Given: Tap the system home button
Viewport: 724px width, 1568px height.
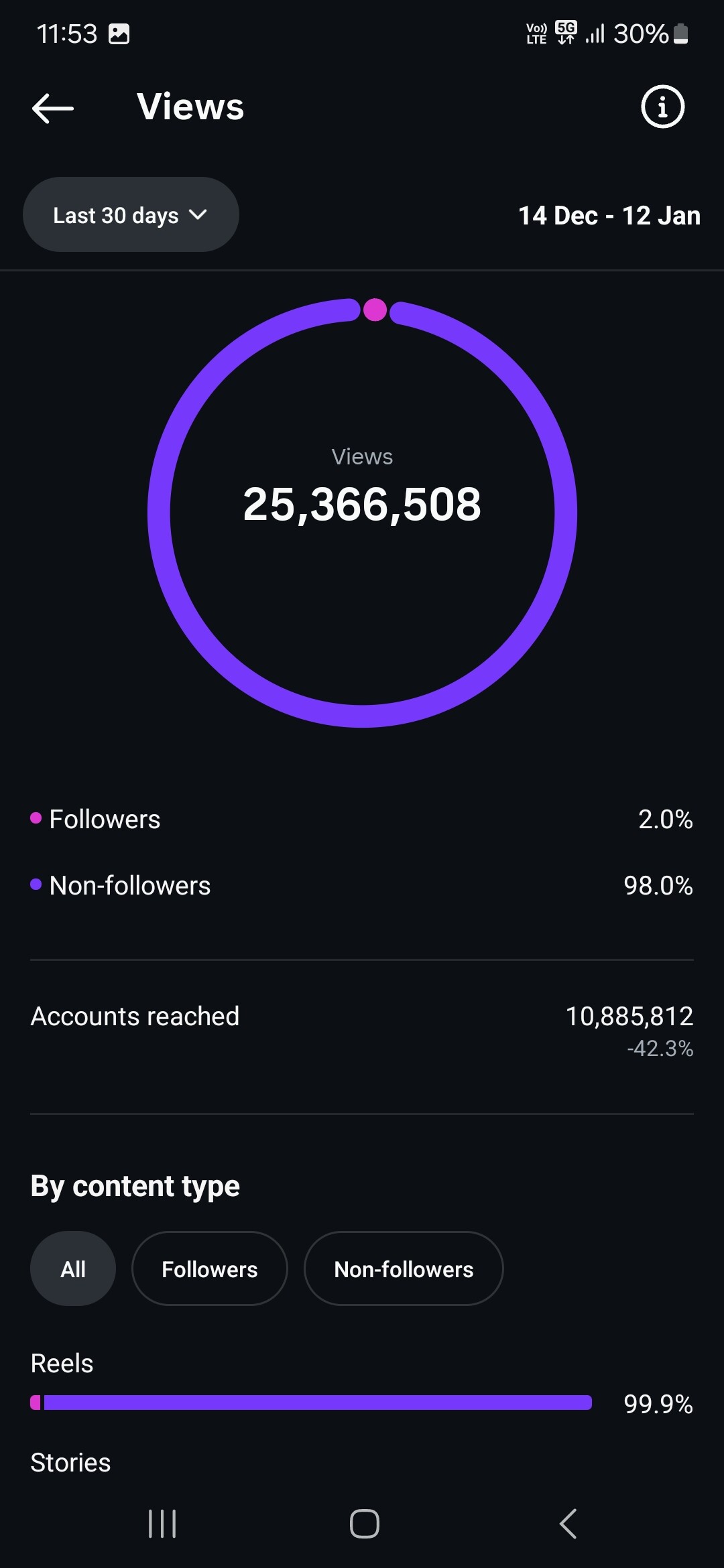Looking at the screenshot, I should coord(364,1523).
